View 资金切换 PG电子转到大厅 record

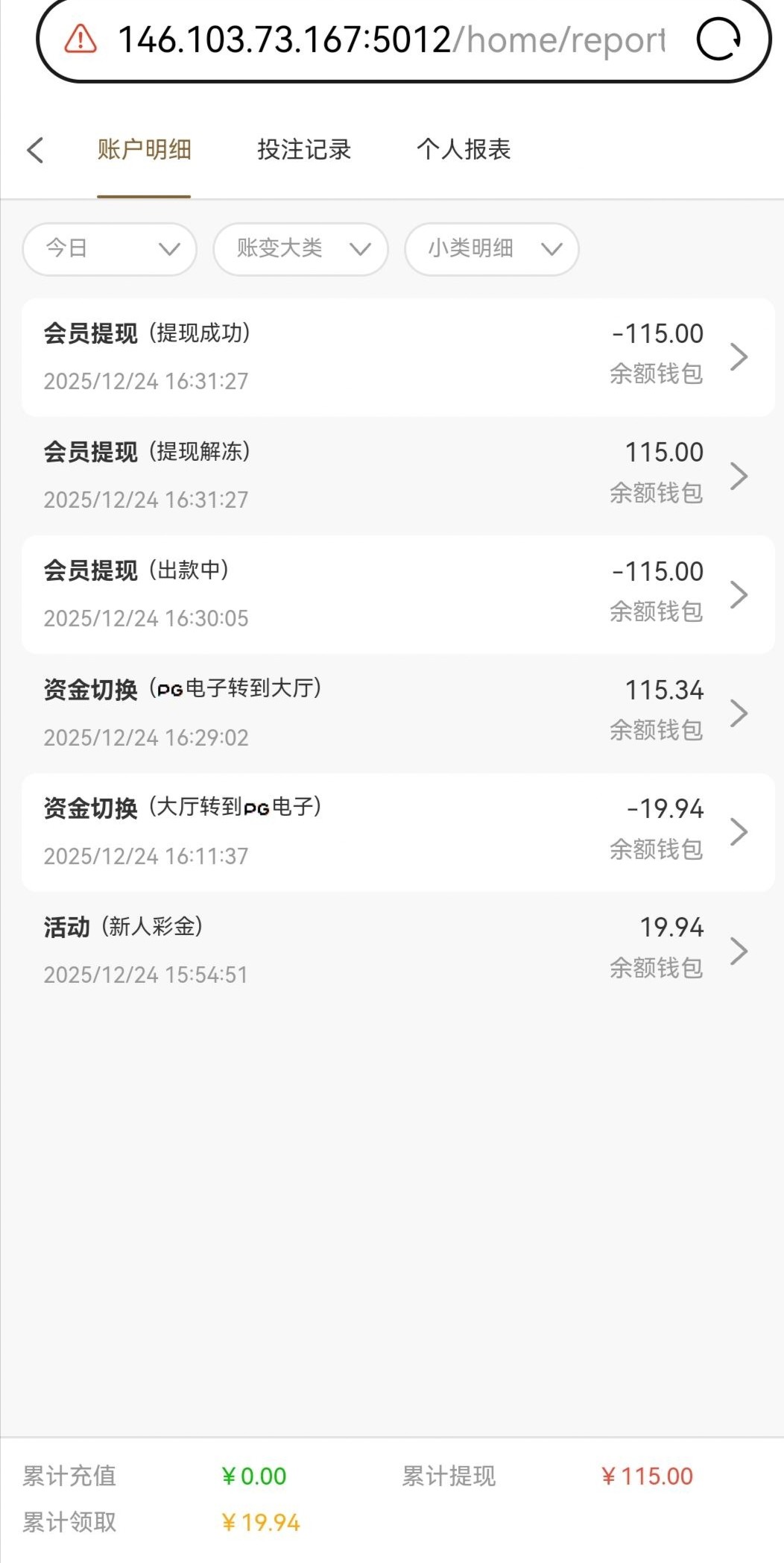click(x=398, y=713)
